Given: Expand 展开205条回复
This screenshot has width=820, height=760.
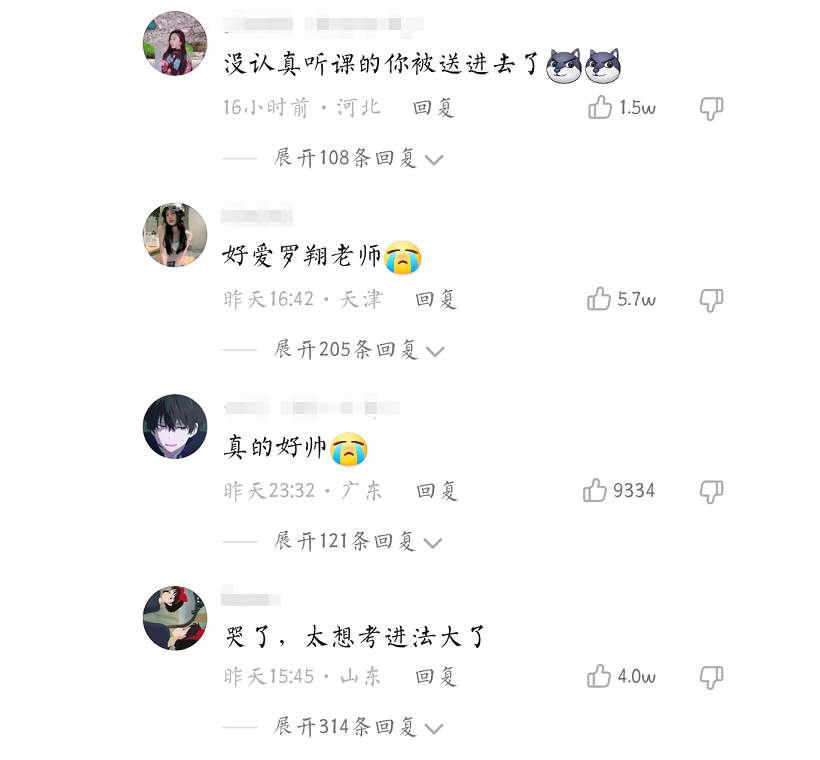Looking at the screenshot, I should 358,350.
